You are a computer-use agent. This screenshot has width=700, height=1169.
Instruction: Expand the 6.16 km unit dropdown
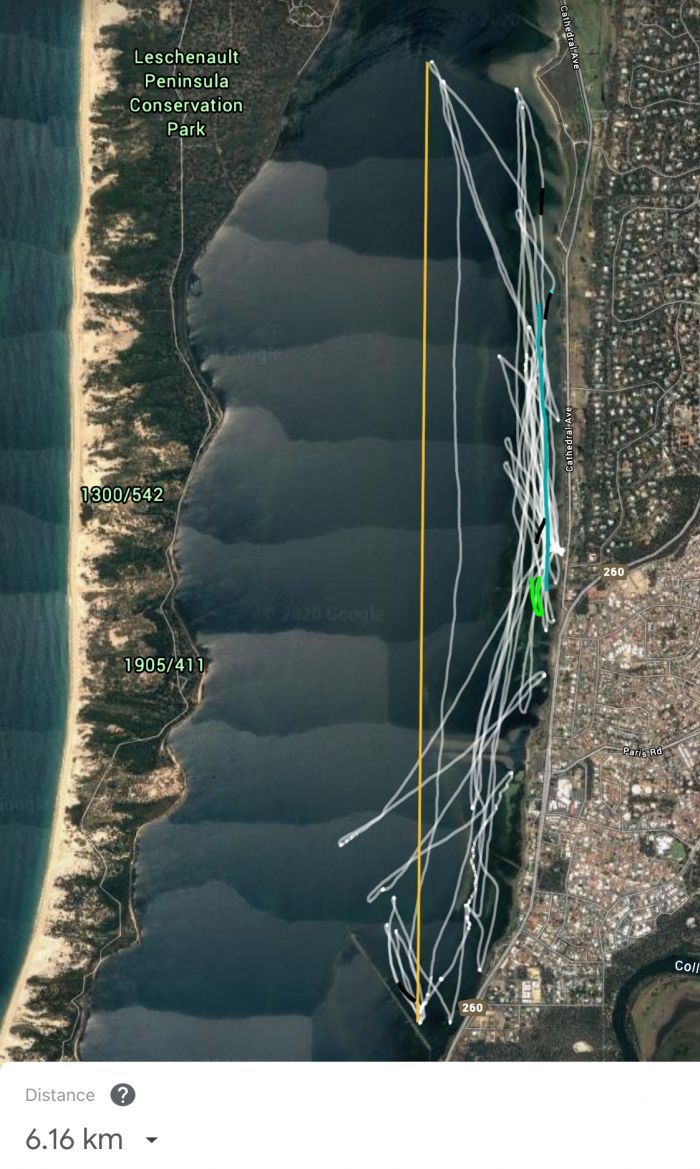(151, 1140)
